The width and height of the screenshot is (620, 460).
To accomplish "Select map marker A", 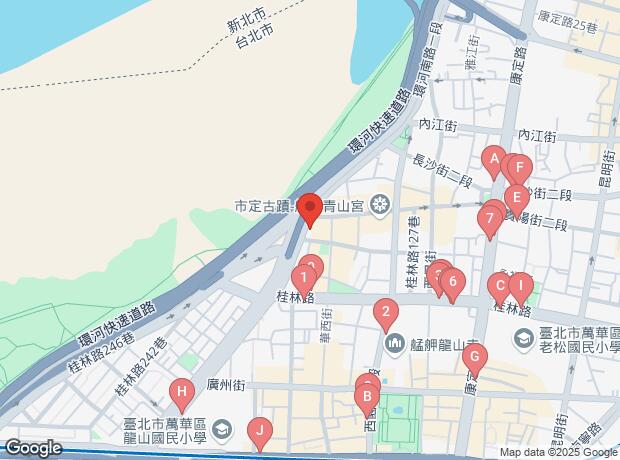I will (x=493, y=158).
